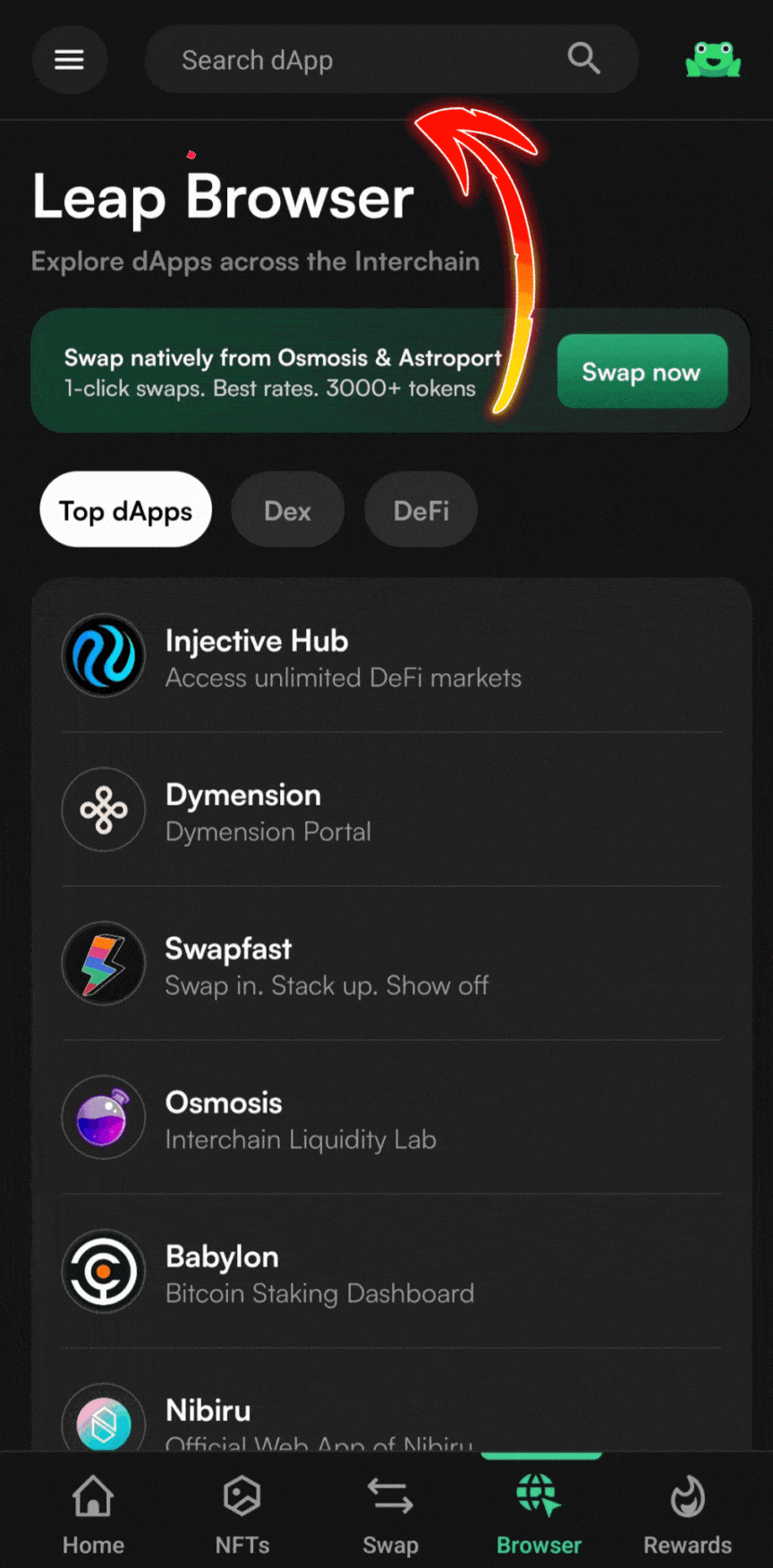Open the hamburger menu
Viewport: 773px width, 1568px height.
point(70,59)
